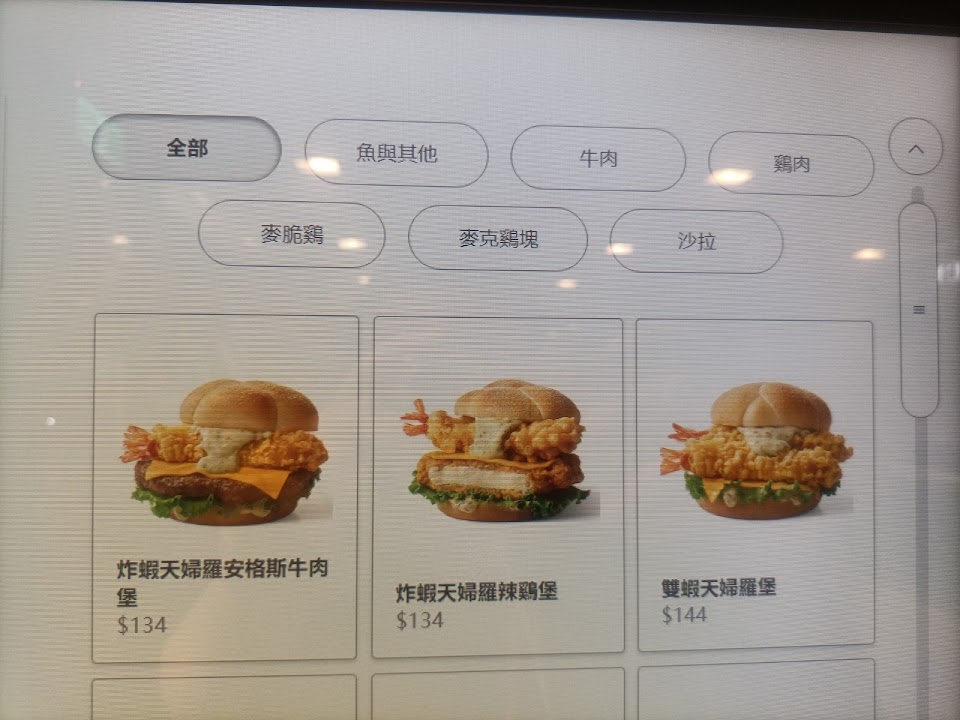Filter by 魚與其他 category

tap(396, 154)
